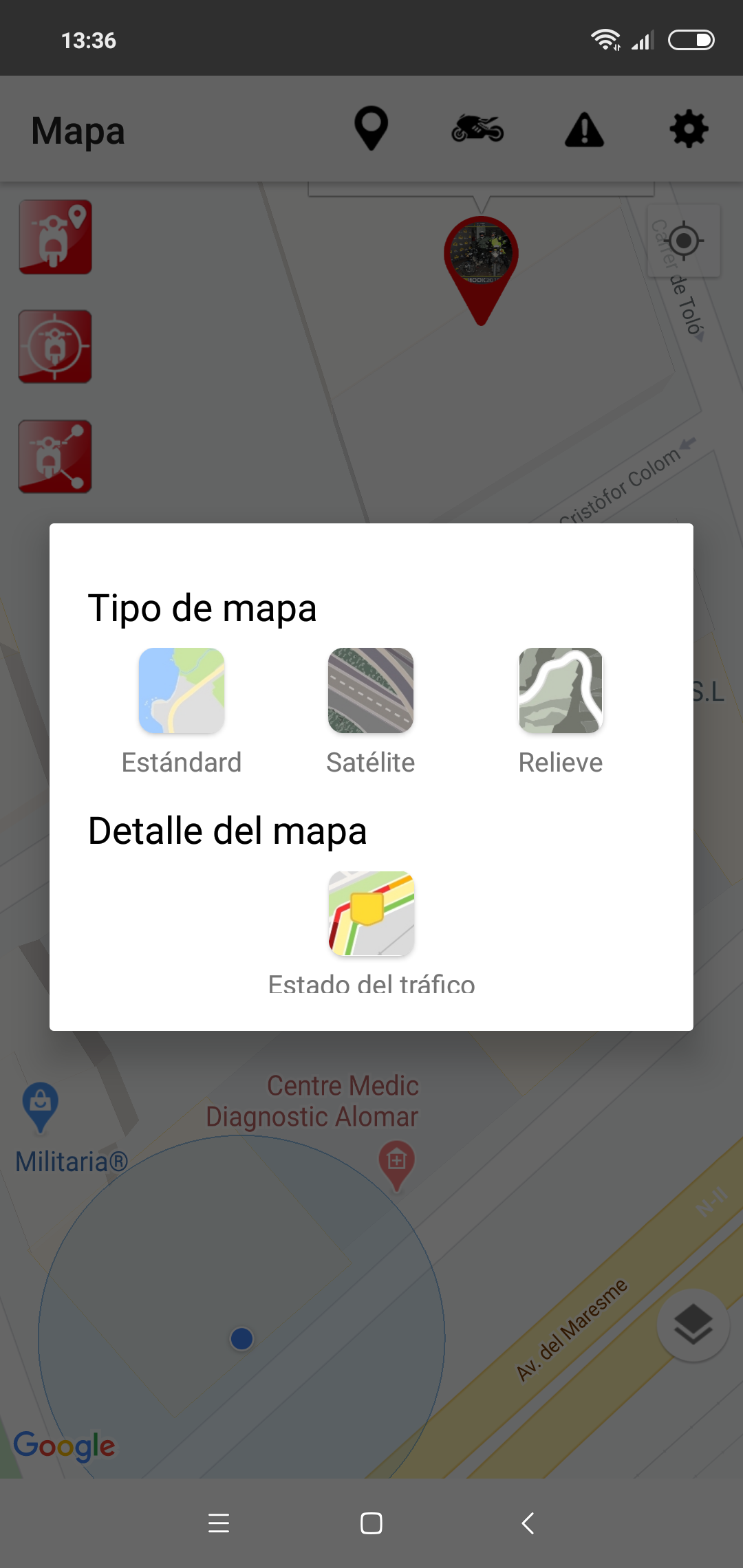Select the Estándard map type

click(182, 690)
